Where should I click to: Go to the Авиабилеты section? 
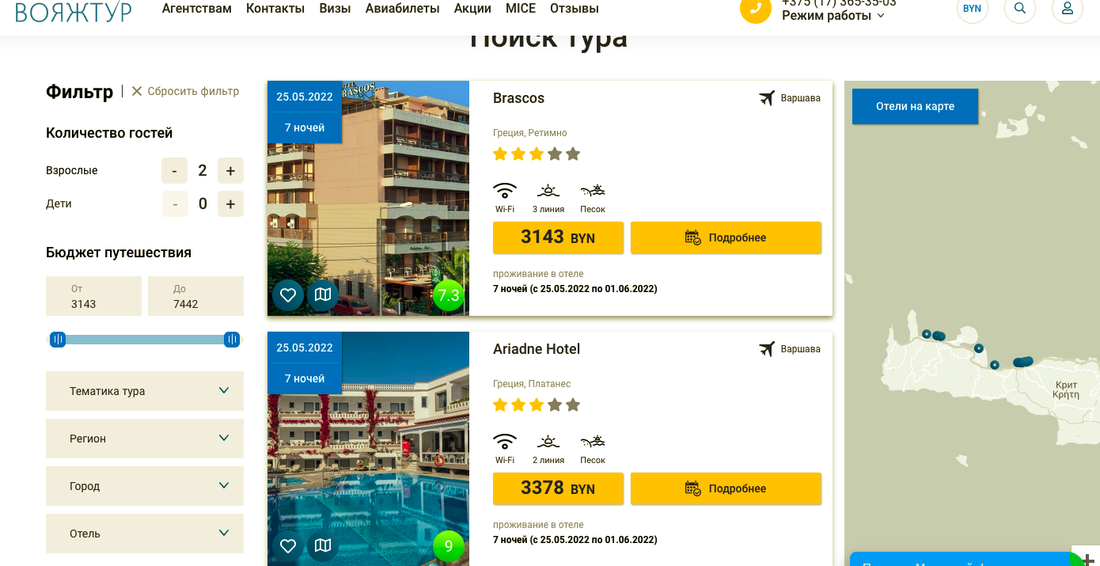click(402, 9)
